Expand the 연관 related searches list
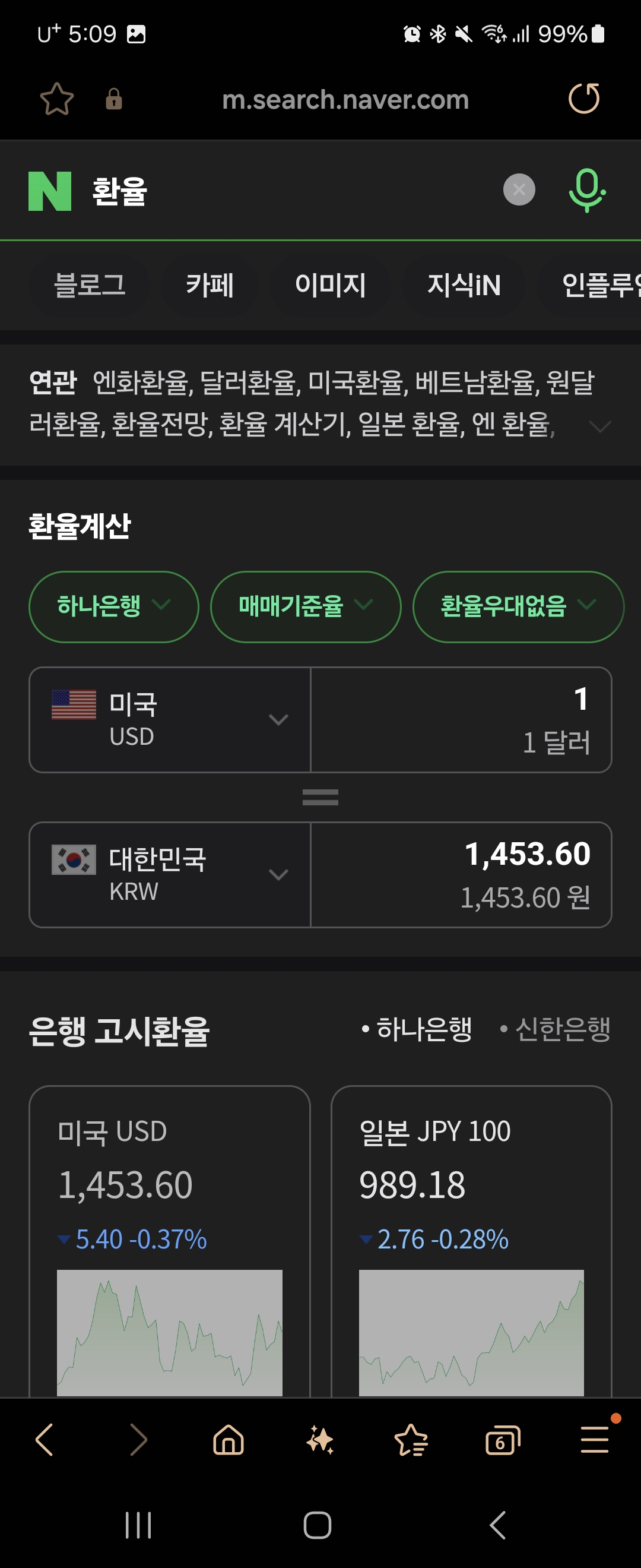Image resolution: width=641 pixels, height=1568 pixels. [x=599, y=426]
